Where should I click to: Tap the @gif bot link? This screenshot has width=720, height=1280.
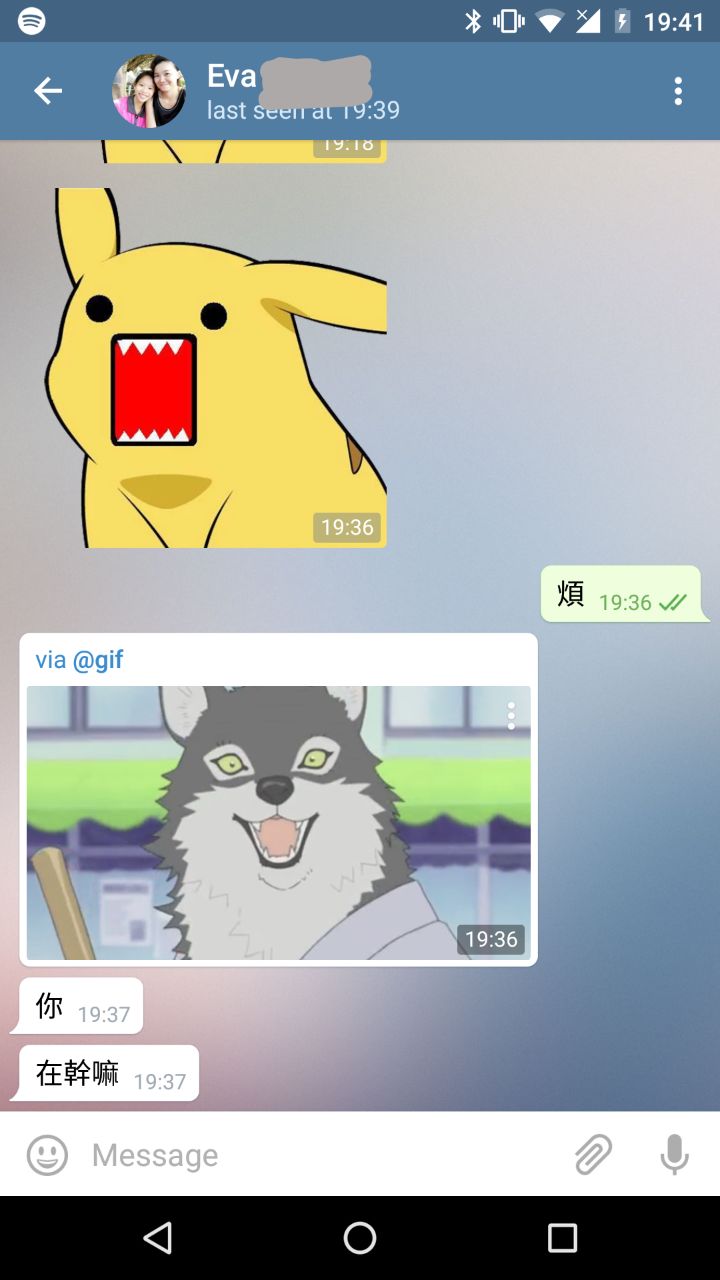point(97,660)
